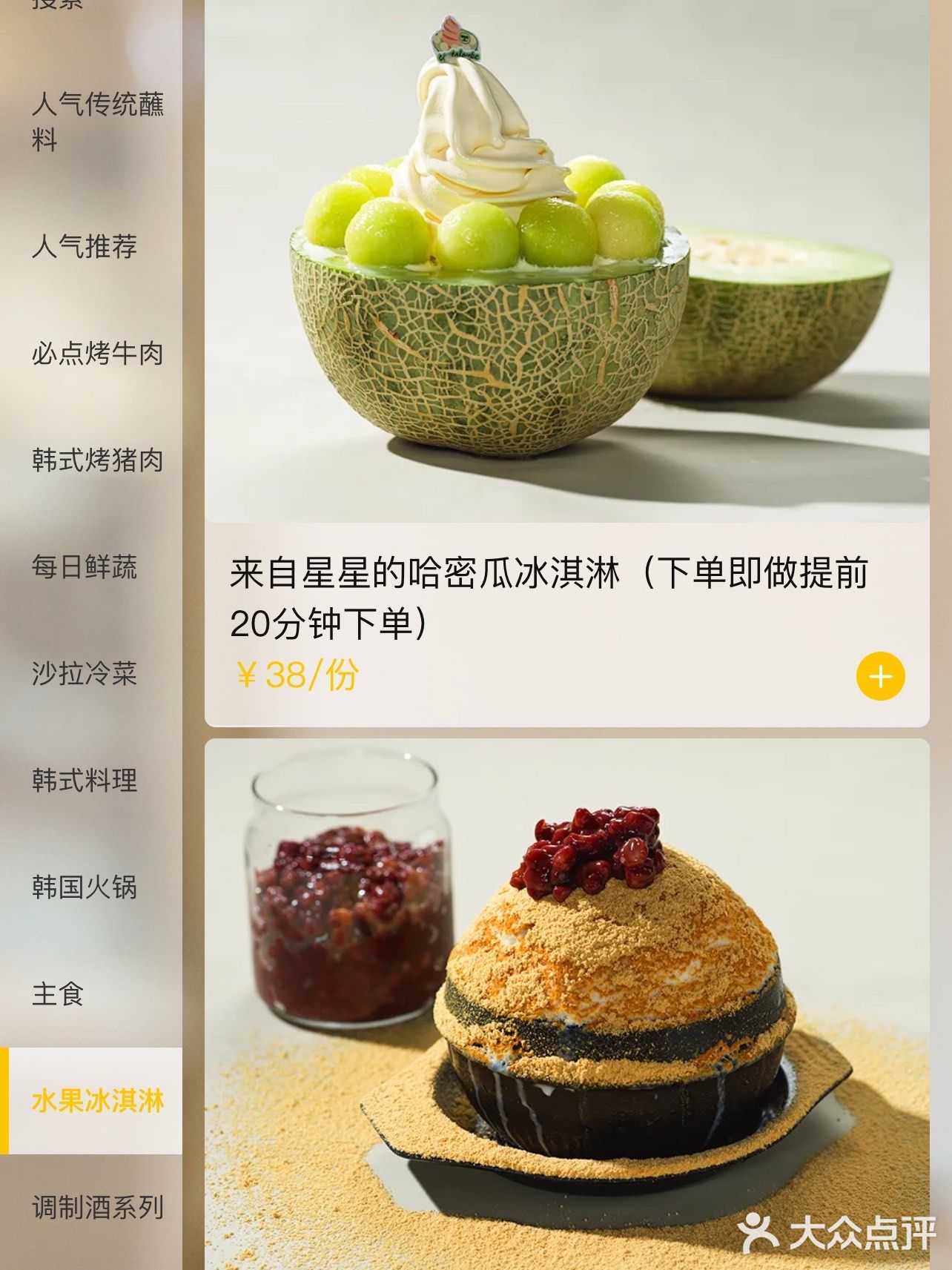The image size is (952, 1270).
Task: Tap the yellow category highlight bar
Action: click(4, 1102)
